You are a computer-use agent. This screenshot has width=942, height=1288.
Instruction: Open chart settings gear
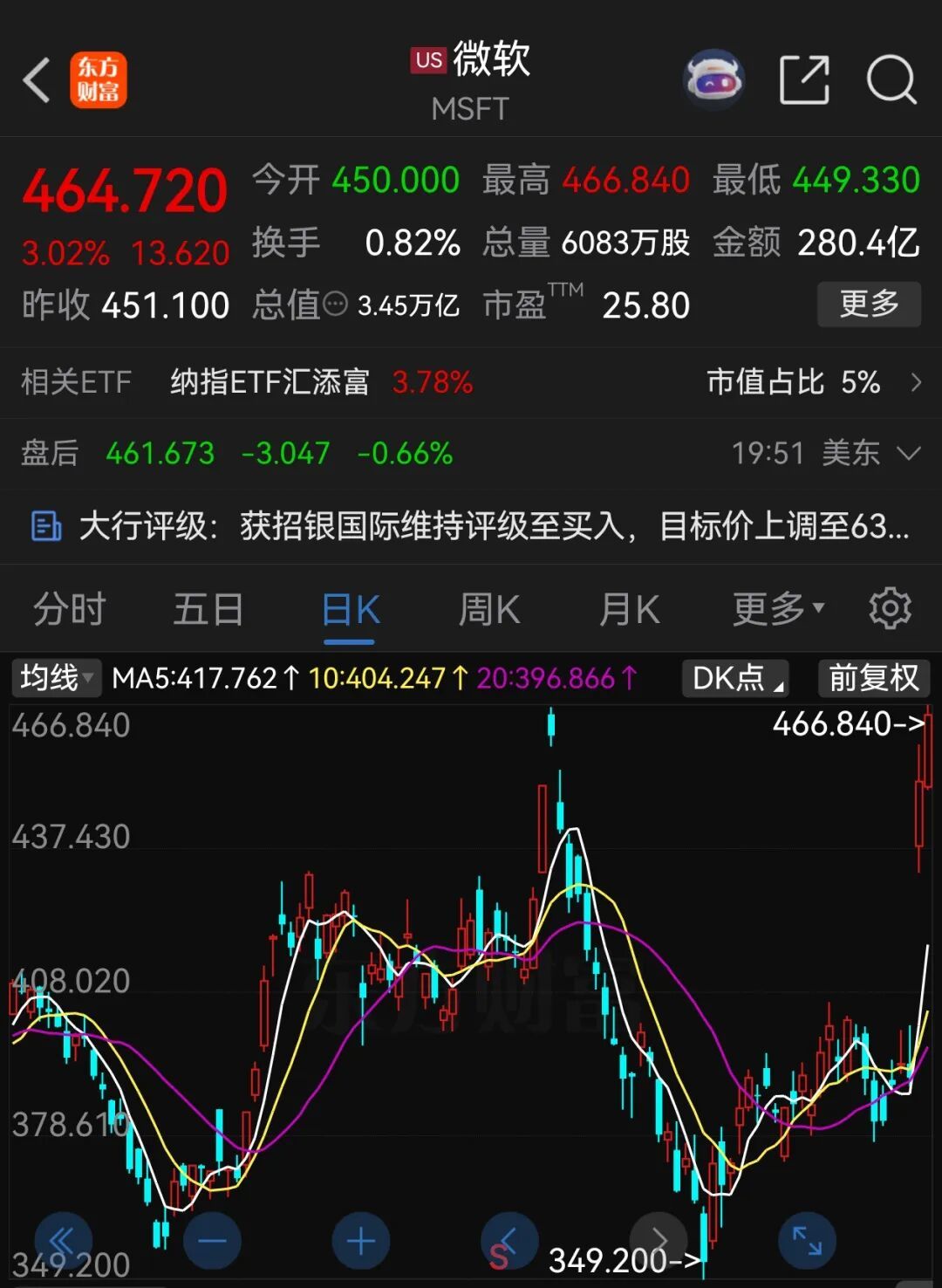coord(891,608)
